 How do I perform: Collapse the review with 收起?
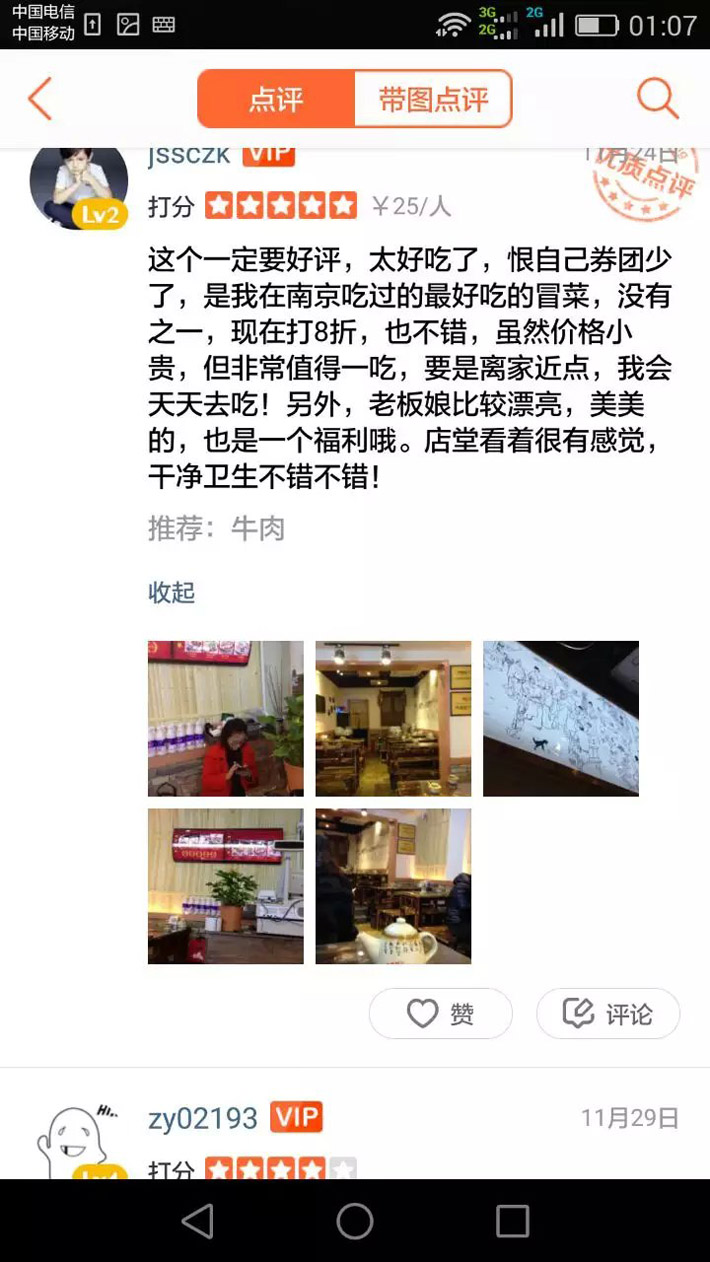171,592
